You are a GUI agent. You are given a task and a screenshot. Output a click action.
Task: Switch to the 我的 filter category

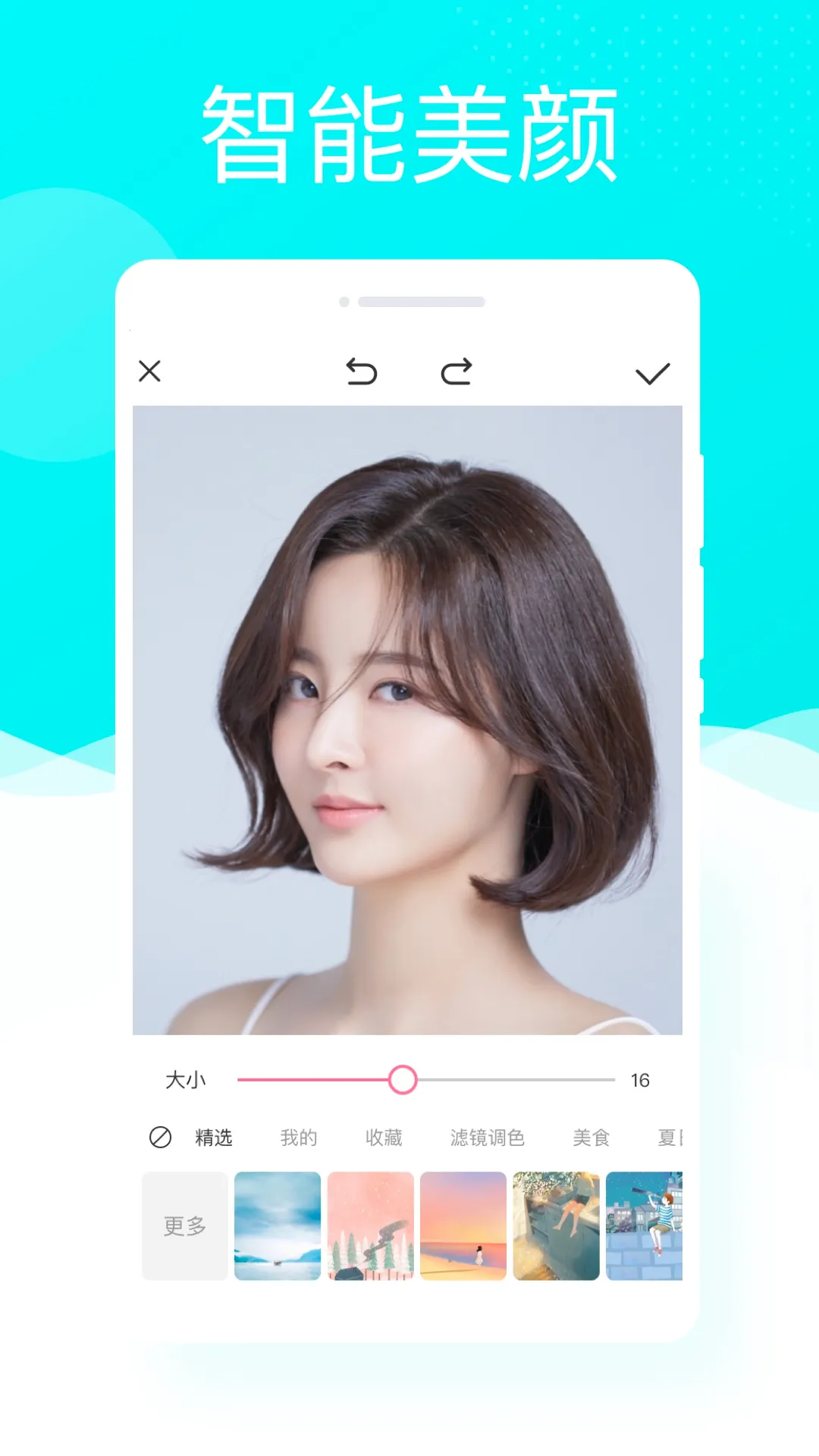297,1137
